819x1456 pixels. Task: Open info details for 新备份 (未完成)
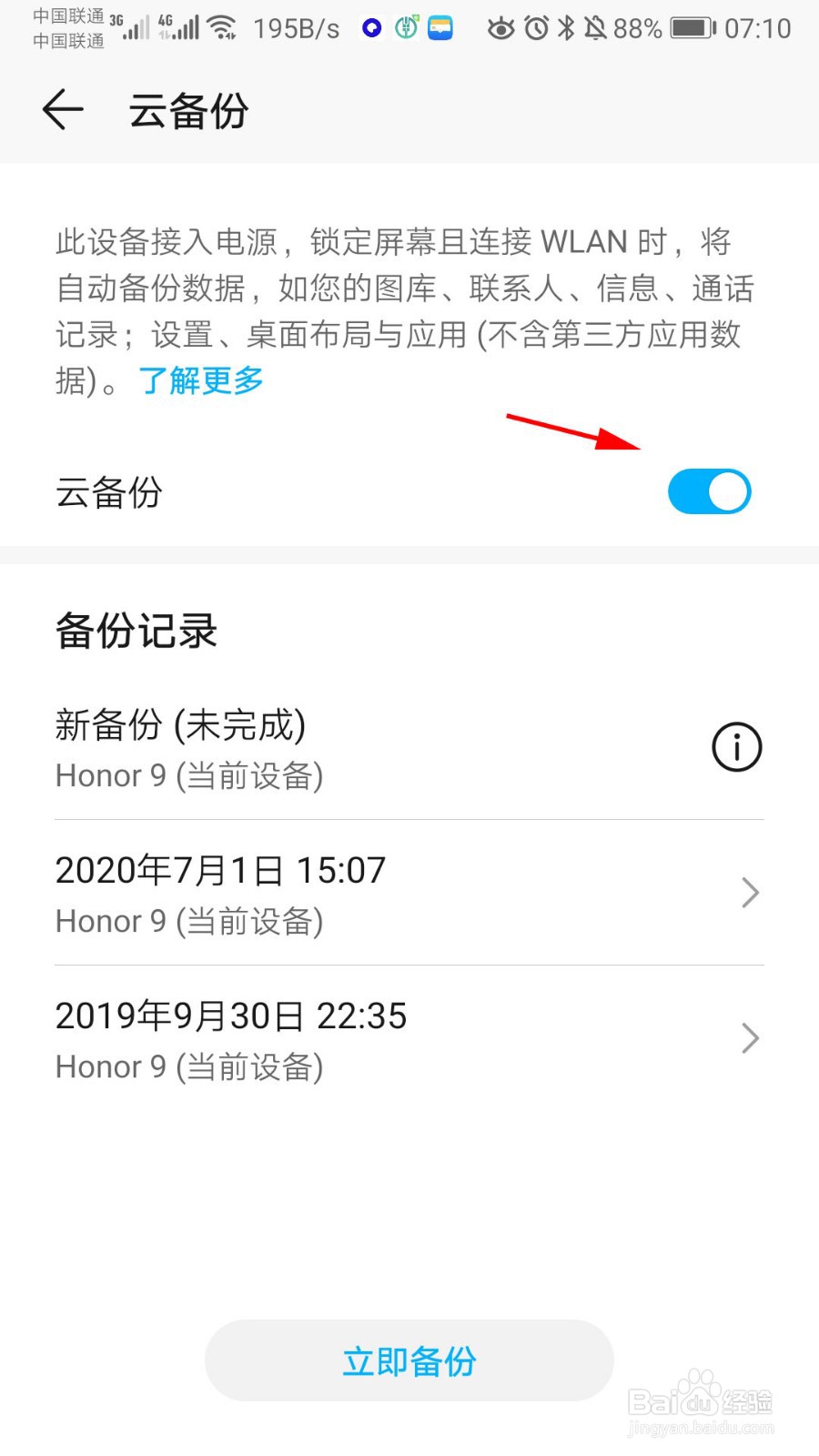tap(737, 746)
